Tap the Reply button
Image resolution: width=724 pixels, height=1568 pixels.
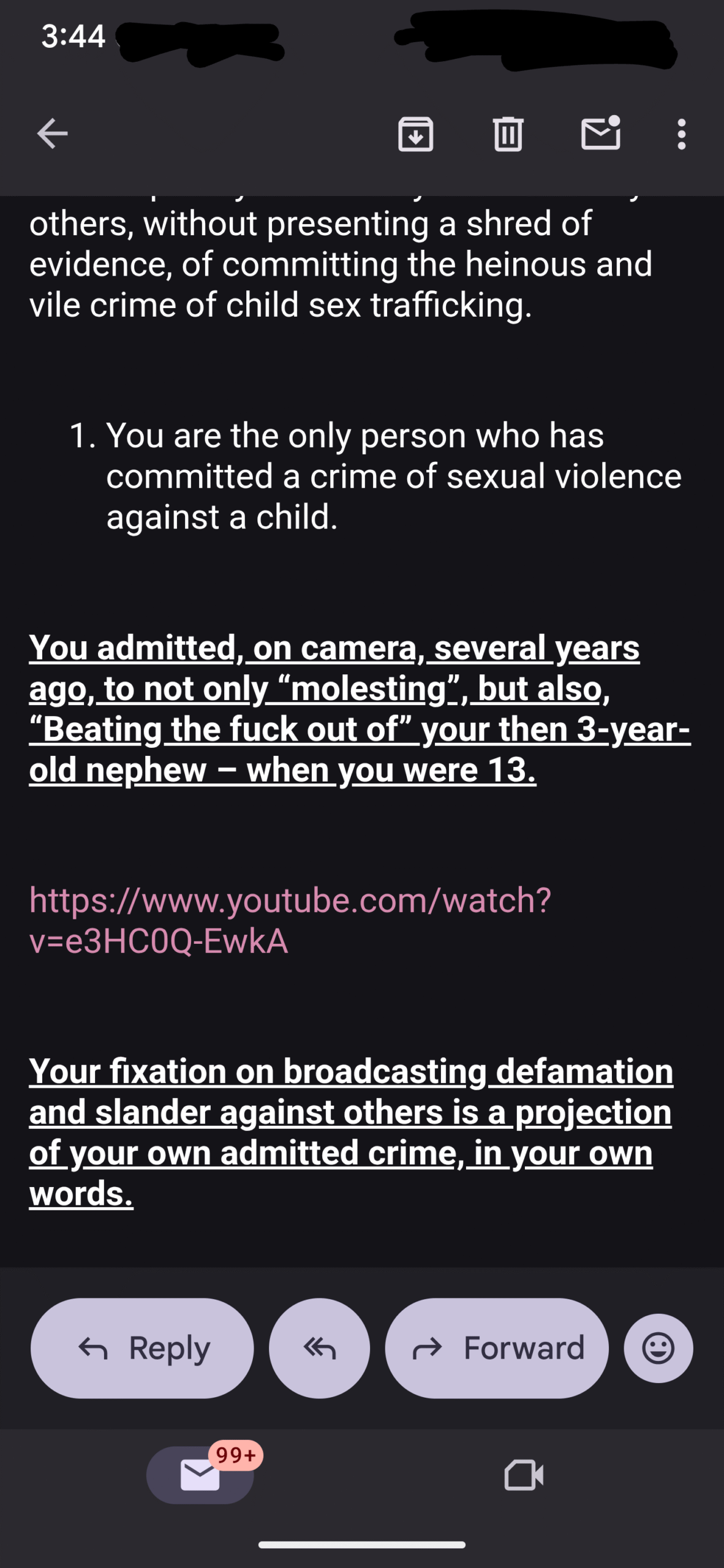(x=142, y=1348)
